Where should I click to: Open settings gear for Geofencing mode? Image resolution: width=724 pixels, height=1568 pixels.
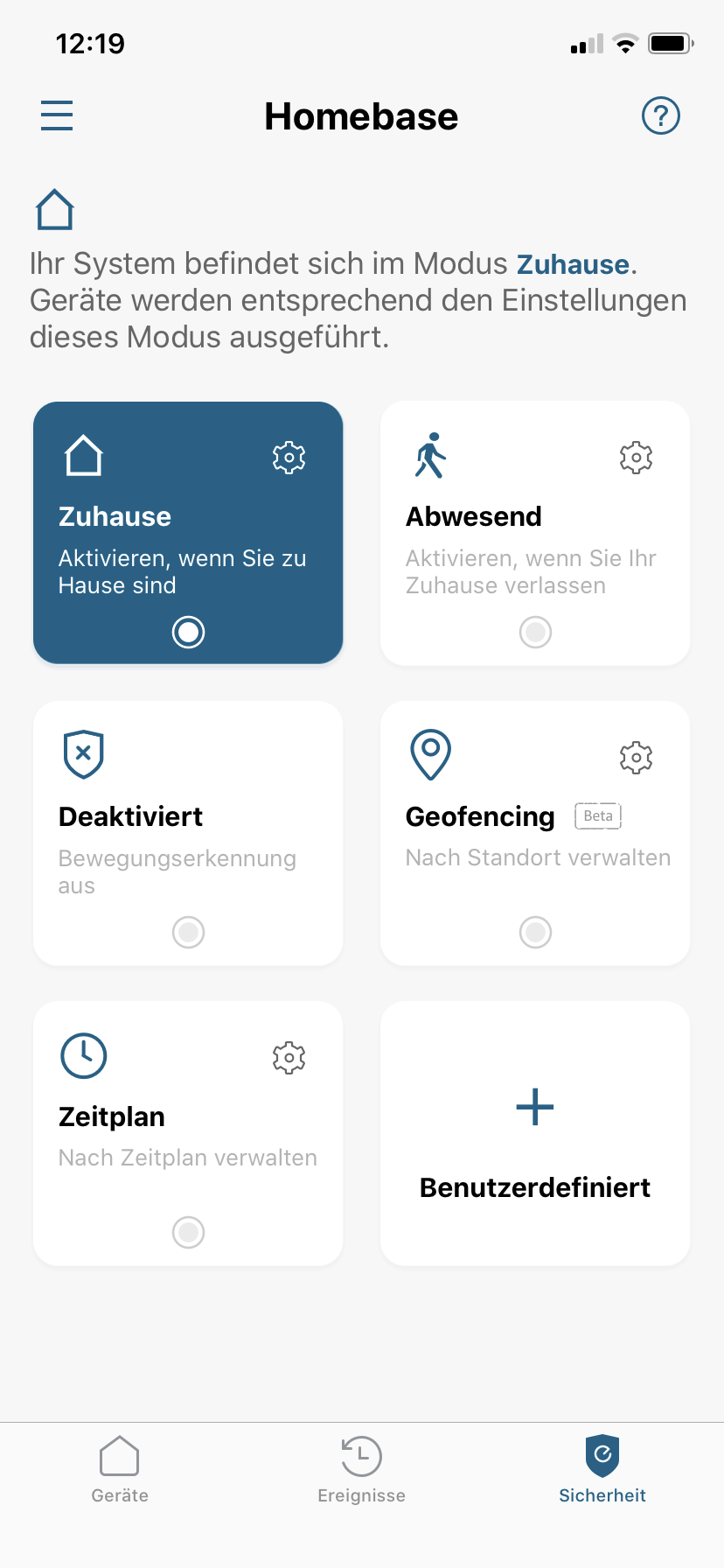(x=636, y=758)
